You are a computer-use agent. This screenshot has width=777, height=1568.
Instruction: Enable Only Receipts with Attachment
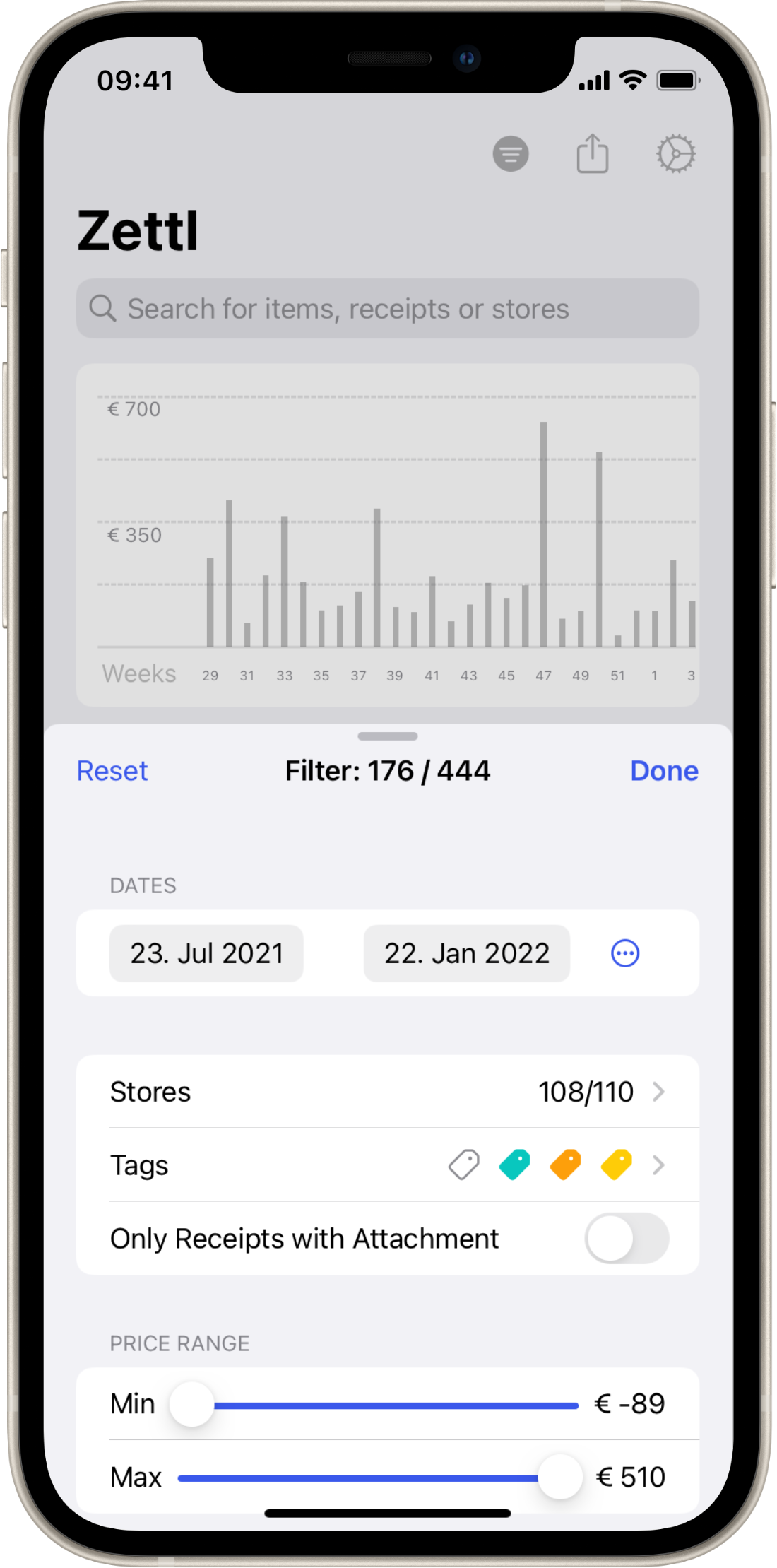(x=627, y=1238)
